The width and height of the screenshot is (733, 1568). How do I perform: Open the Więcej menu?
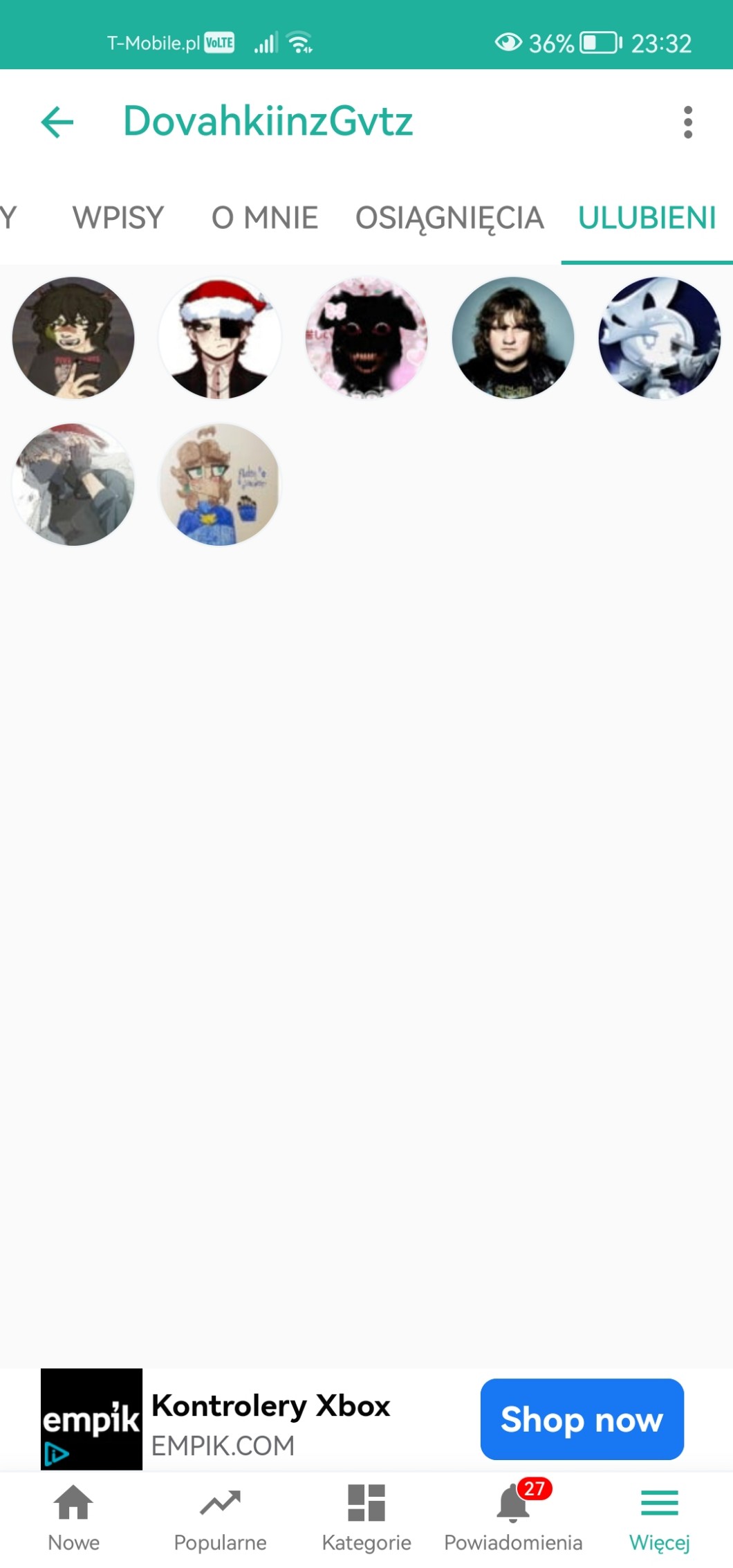660,1518
